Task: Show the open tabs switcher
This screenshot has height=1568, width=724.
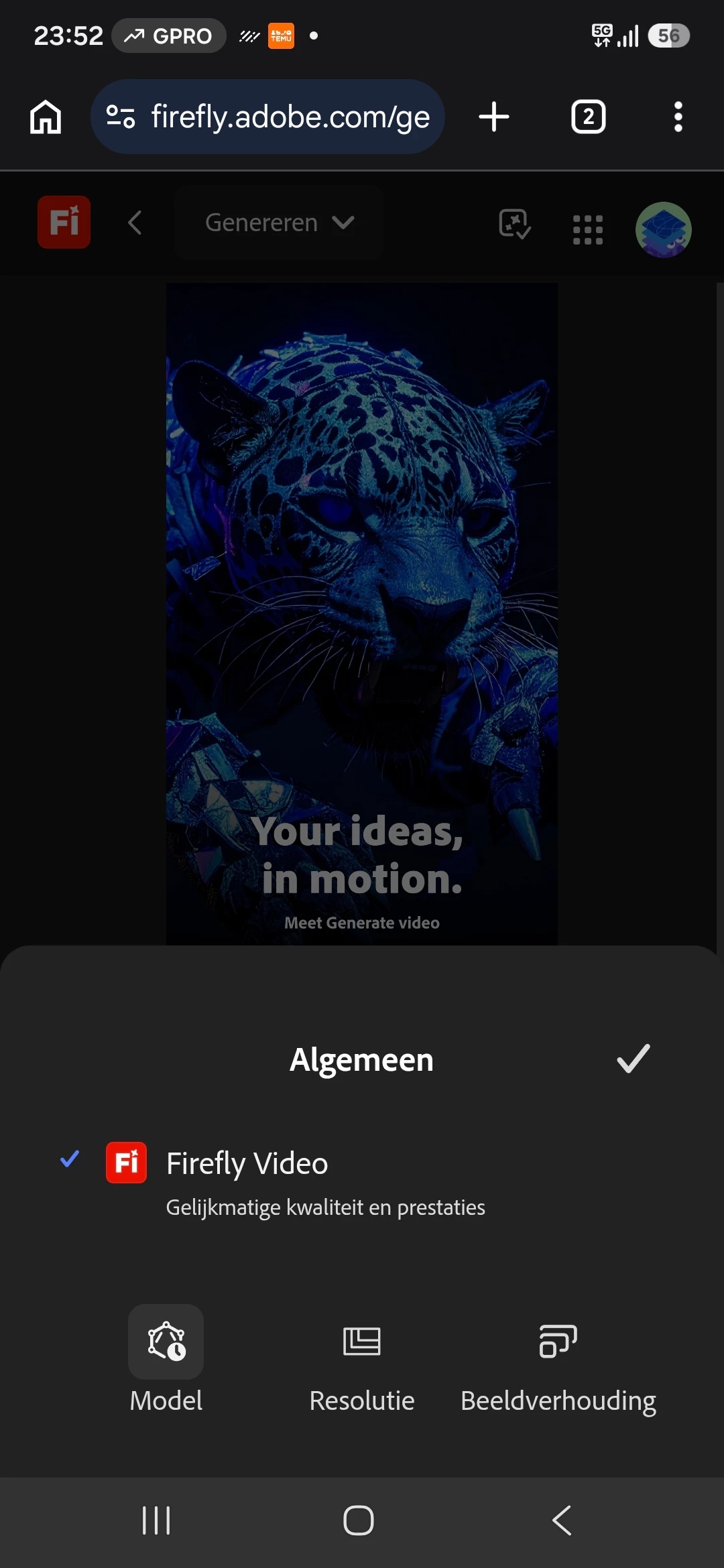Action: pos(588,117)
